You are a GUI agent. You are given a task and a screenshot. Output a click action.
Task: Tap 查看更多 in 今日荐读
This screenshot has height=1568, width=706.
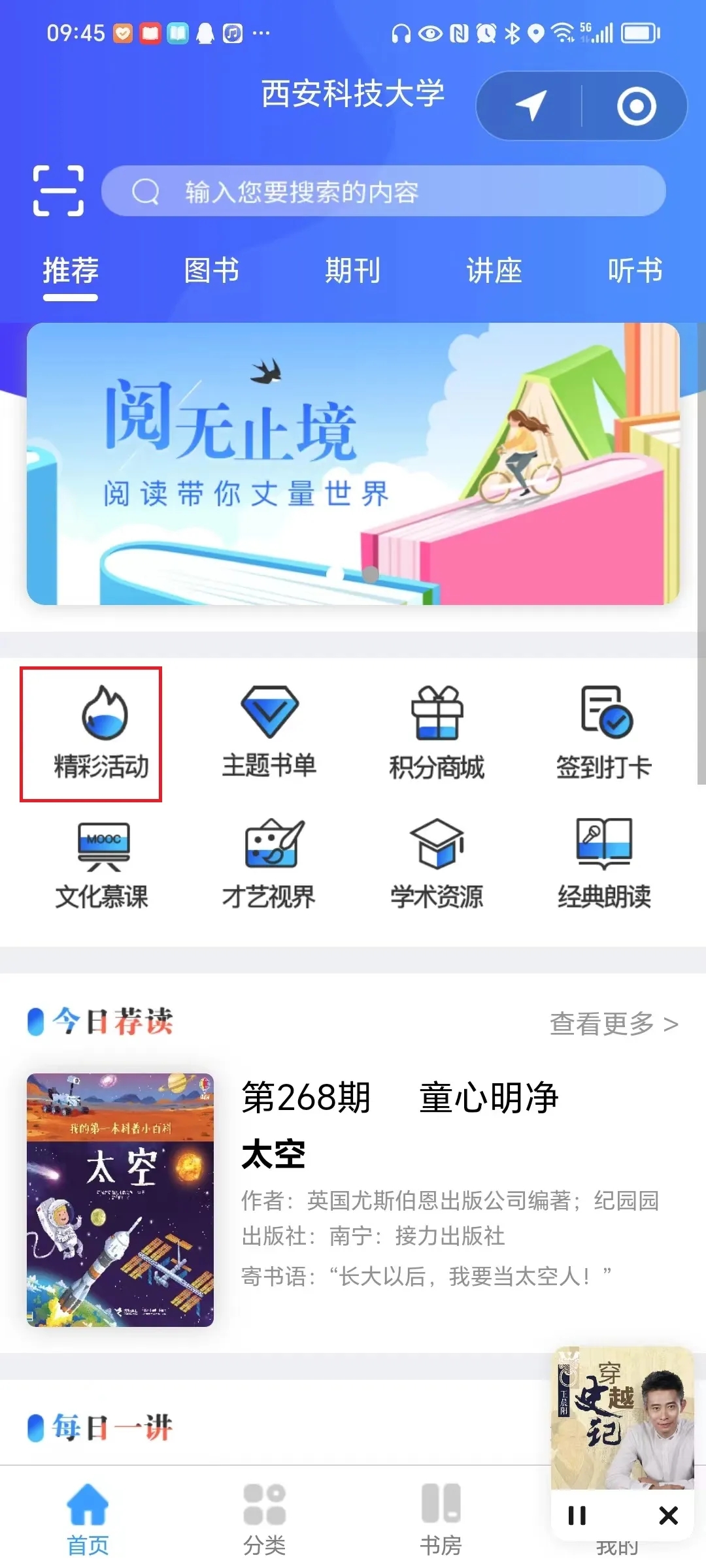(x=613, y=1023)
